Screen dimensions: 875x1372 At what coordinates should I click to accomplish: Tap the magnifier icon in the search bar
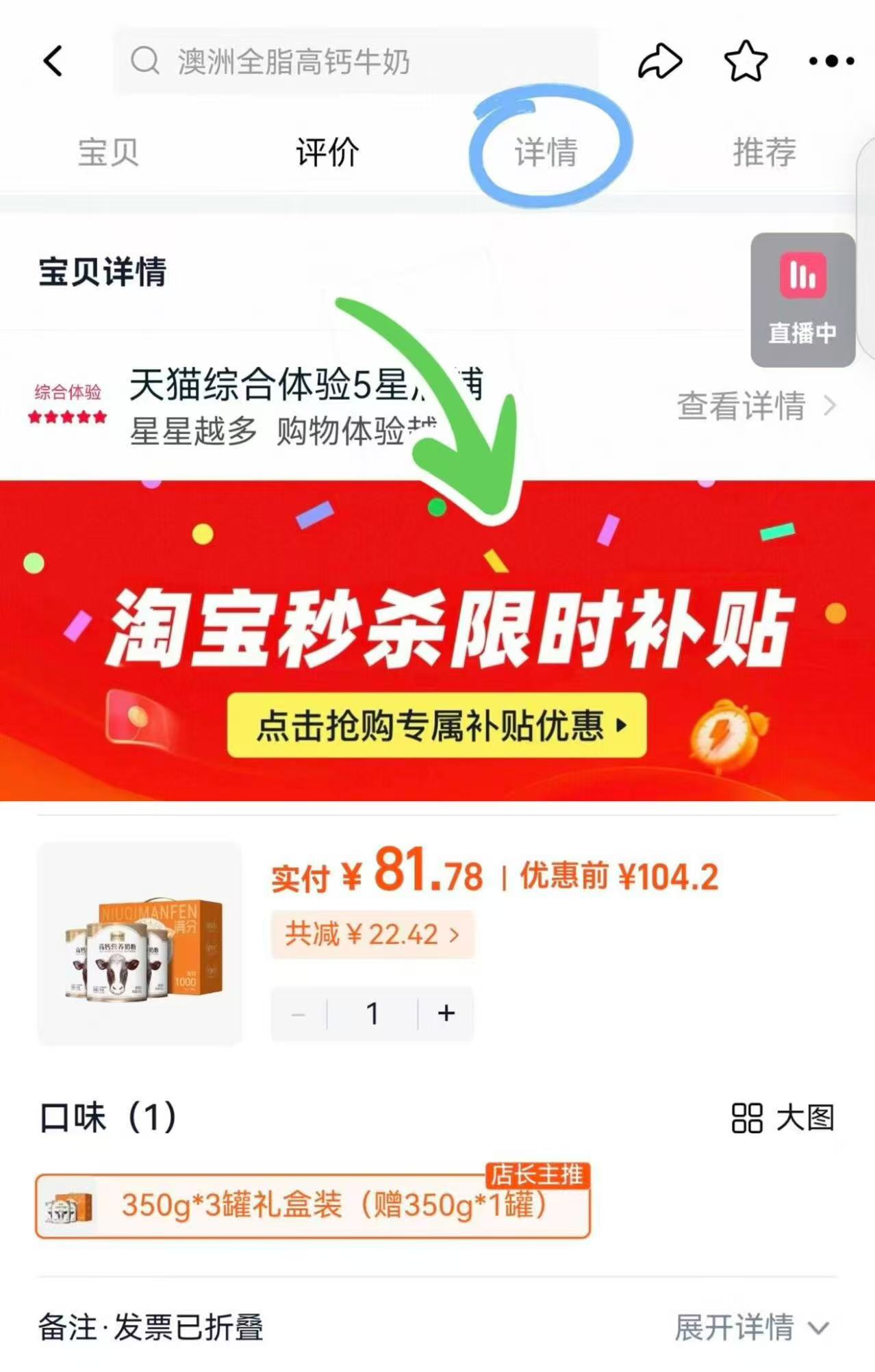[x=144, y=62]
